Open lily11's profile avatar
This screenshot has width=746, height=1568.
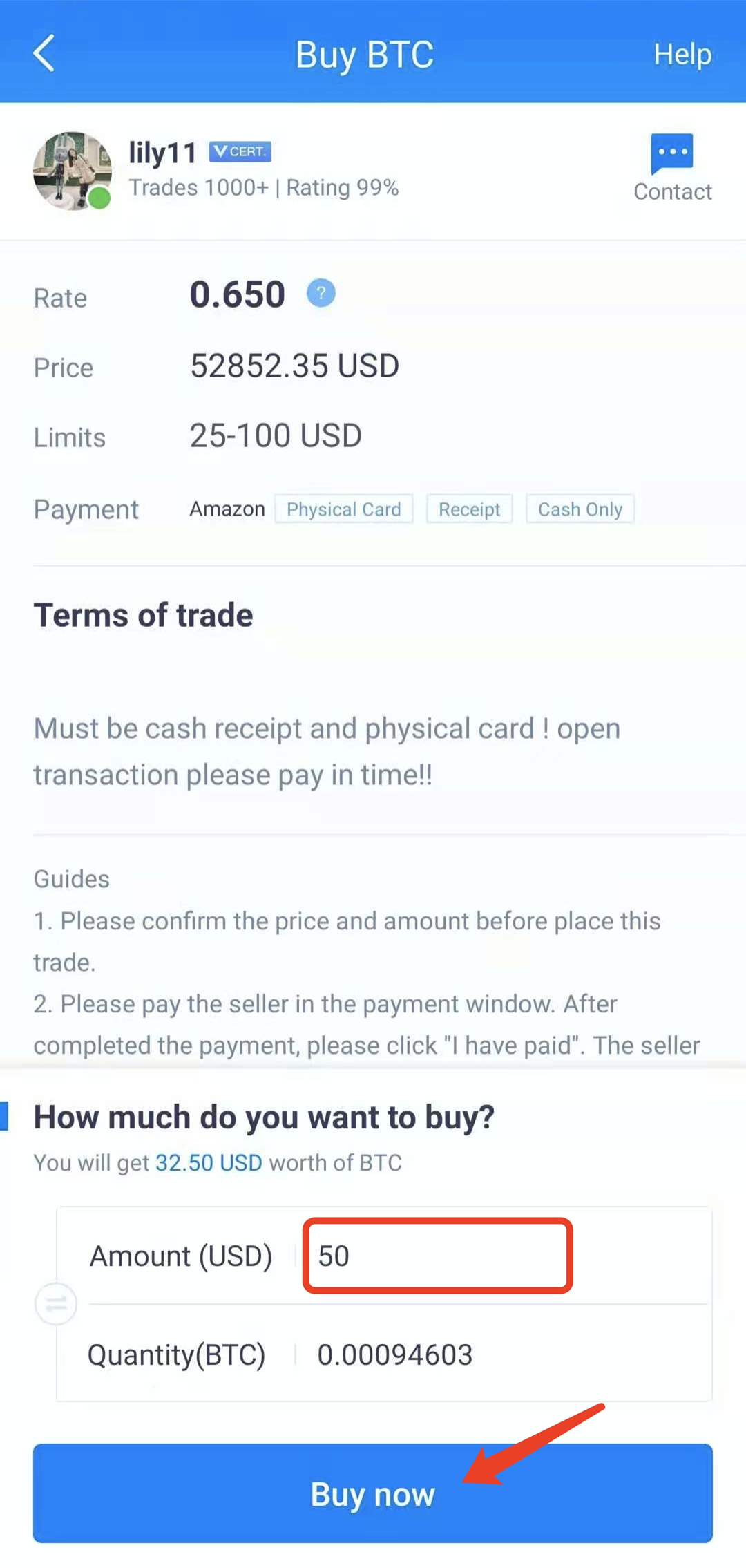point(73,171)
